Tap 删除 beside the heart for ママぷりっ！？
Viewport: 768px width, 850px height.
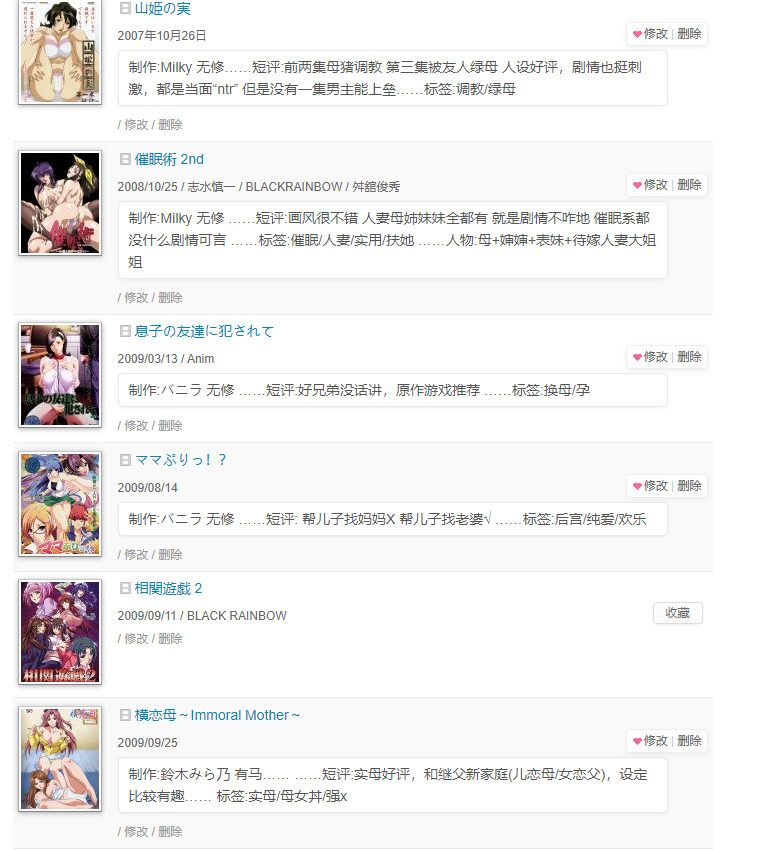point(689,486)
